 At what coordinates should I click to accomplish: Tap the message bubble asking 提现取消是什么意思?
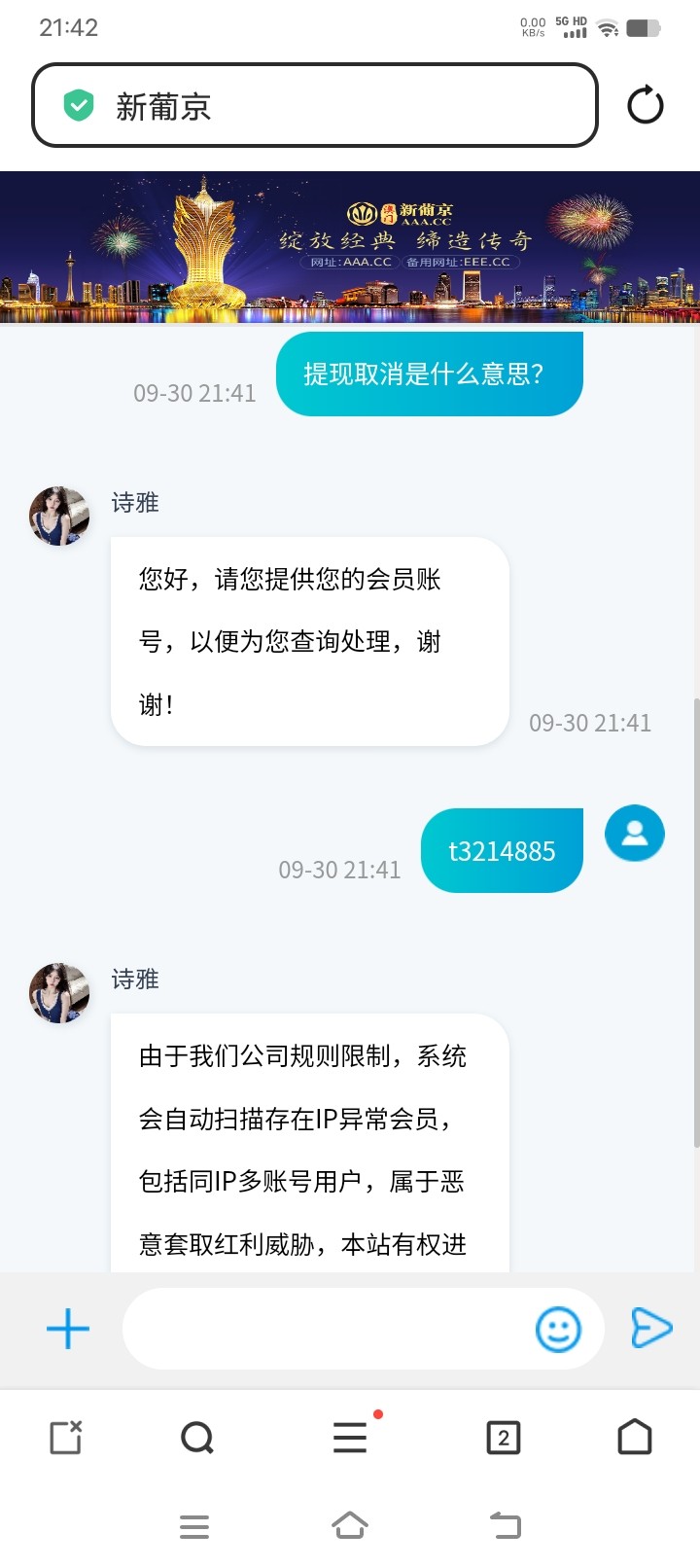430,373
